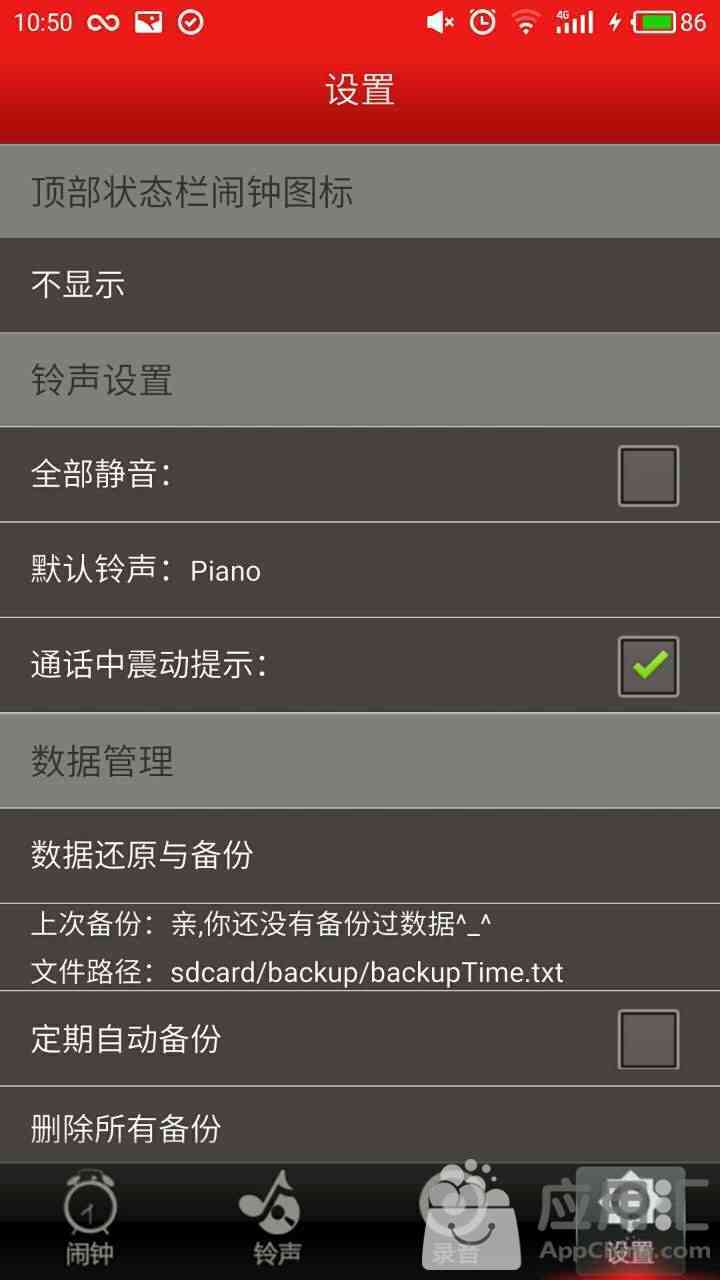The image size is (720, 1280).
Task: Open the 不显示 status bar icon option
Action: (360, 285)
